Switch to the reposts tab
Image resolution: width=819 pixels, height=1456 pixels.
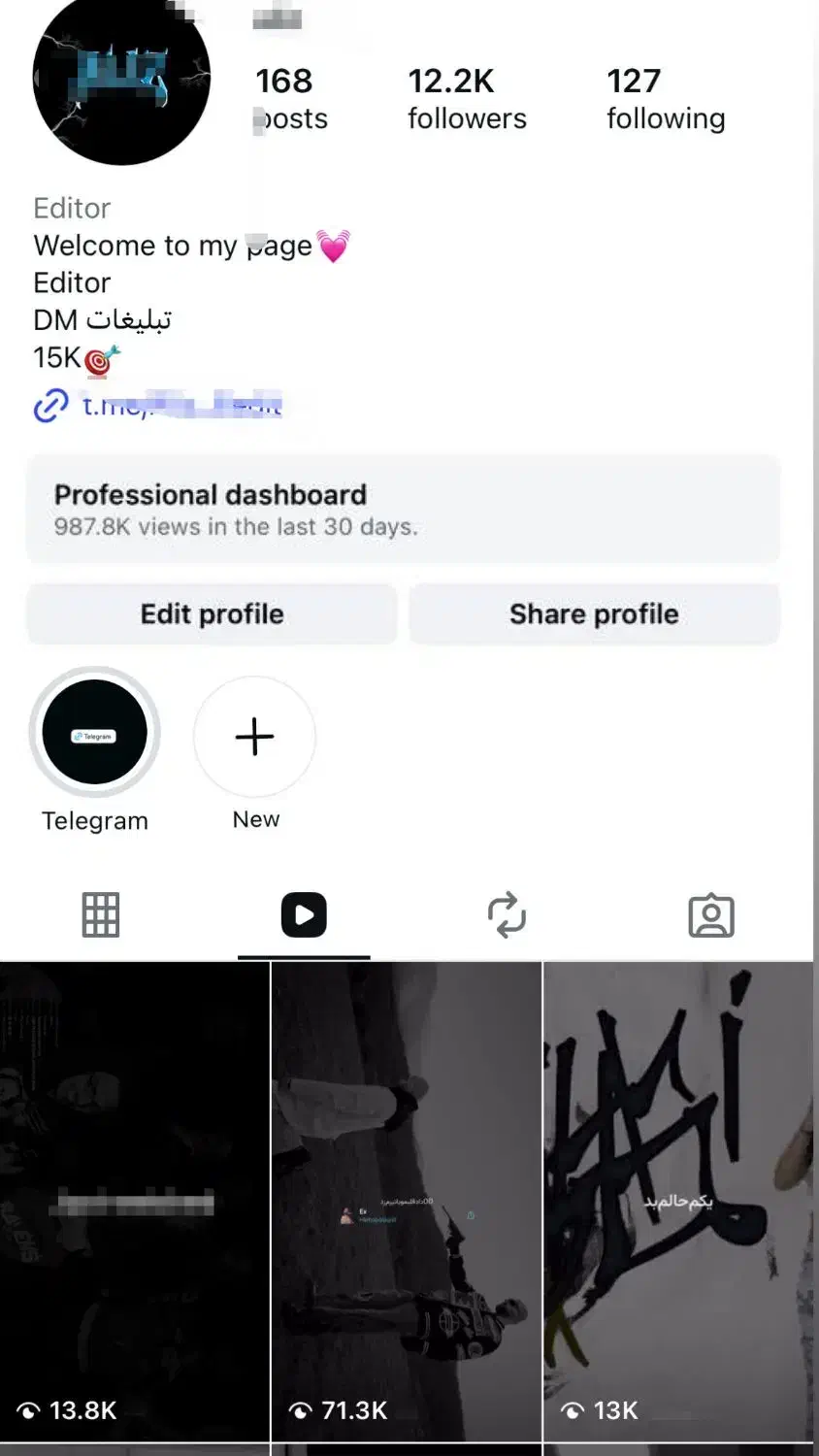pos(507,914)
